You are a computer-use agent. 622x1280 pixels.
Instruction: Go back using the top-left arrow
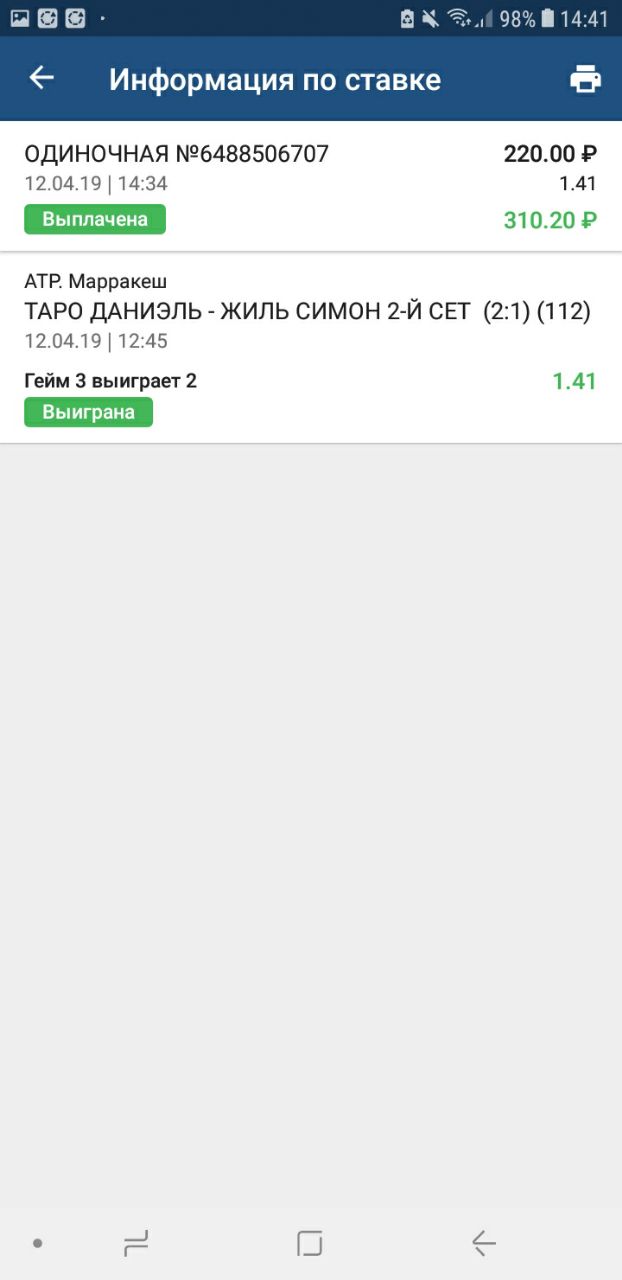point(41,78)
